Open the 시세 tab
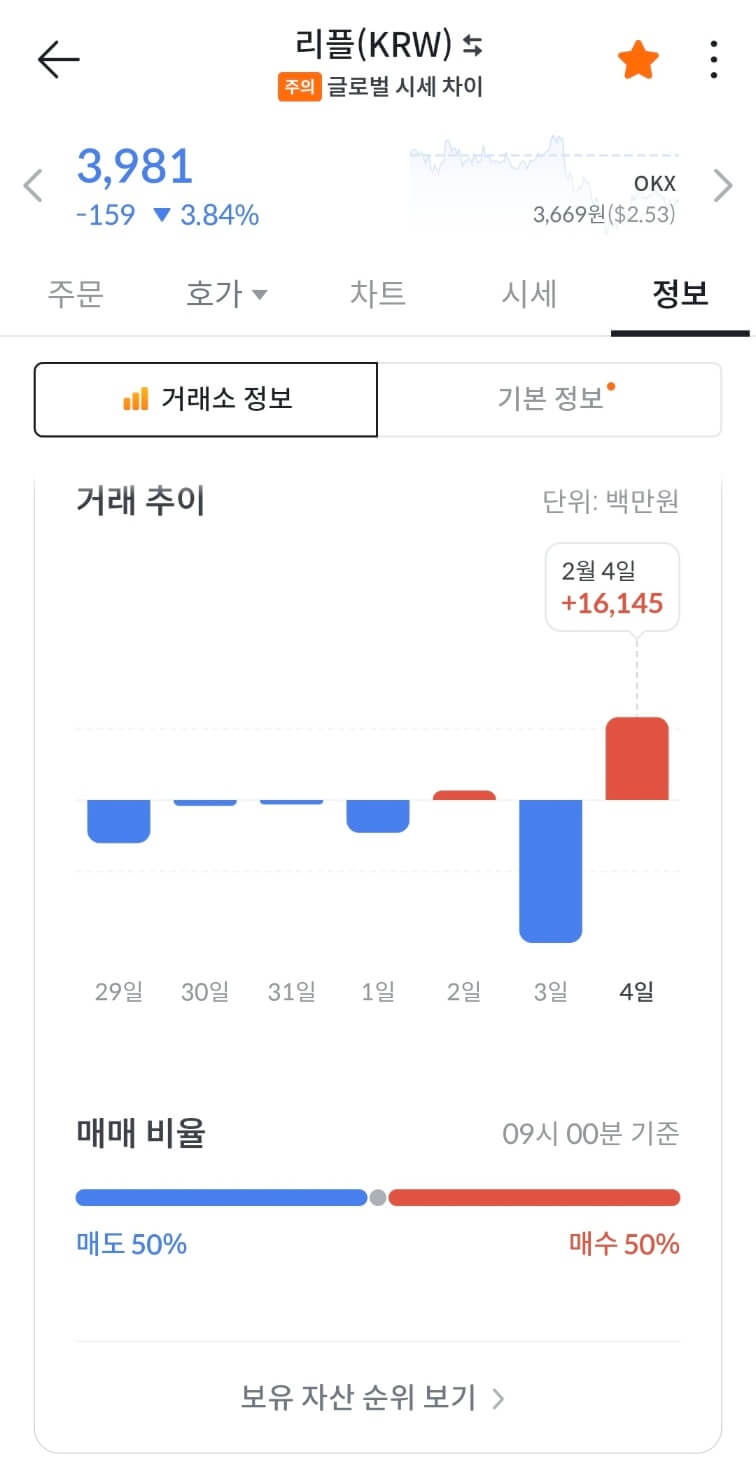The width and height of the screenshot is (756, 1476). pos(529,294)
